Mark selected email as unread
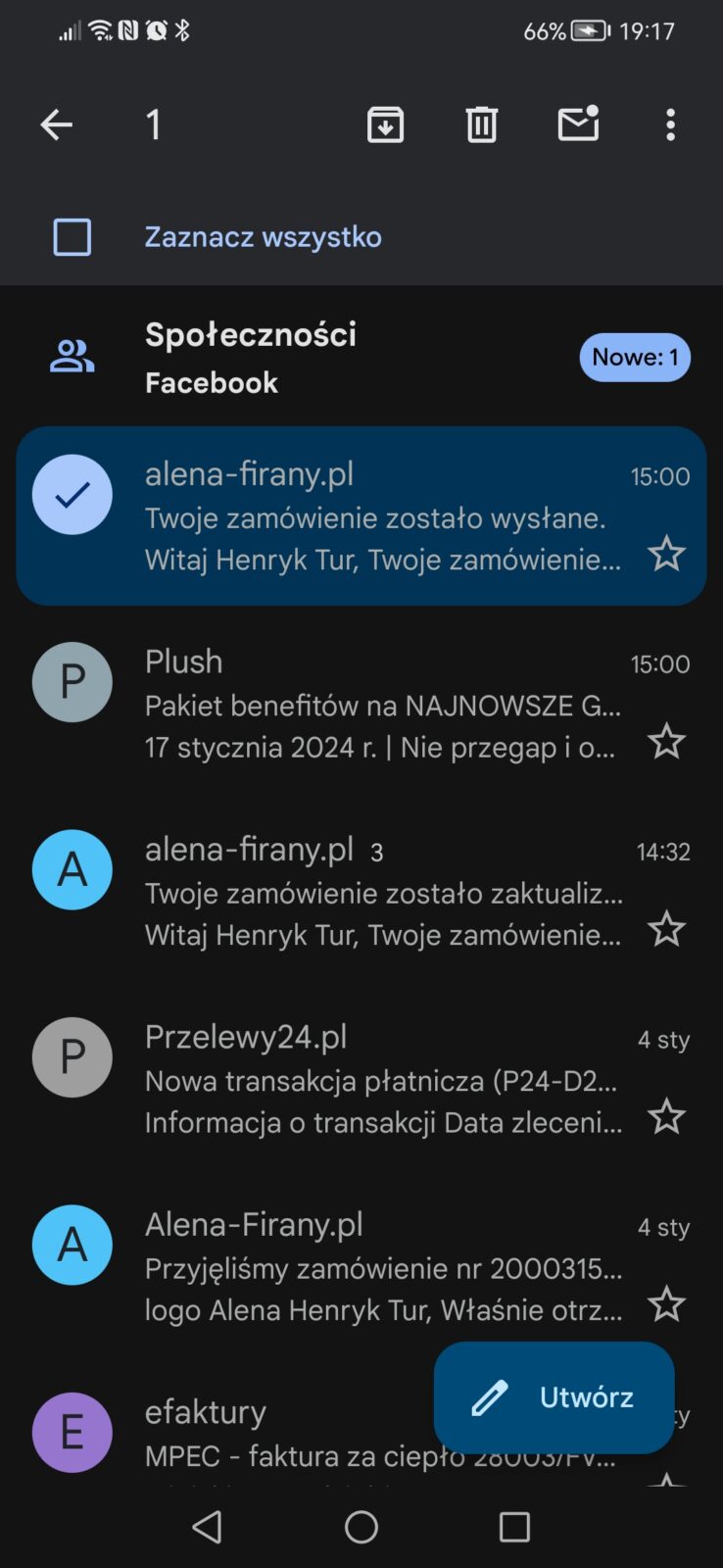 [x=578, y=124]
